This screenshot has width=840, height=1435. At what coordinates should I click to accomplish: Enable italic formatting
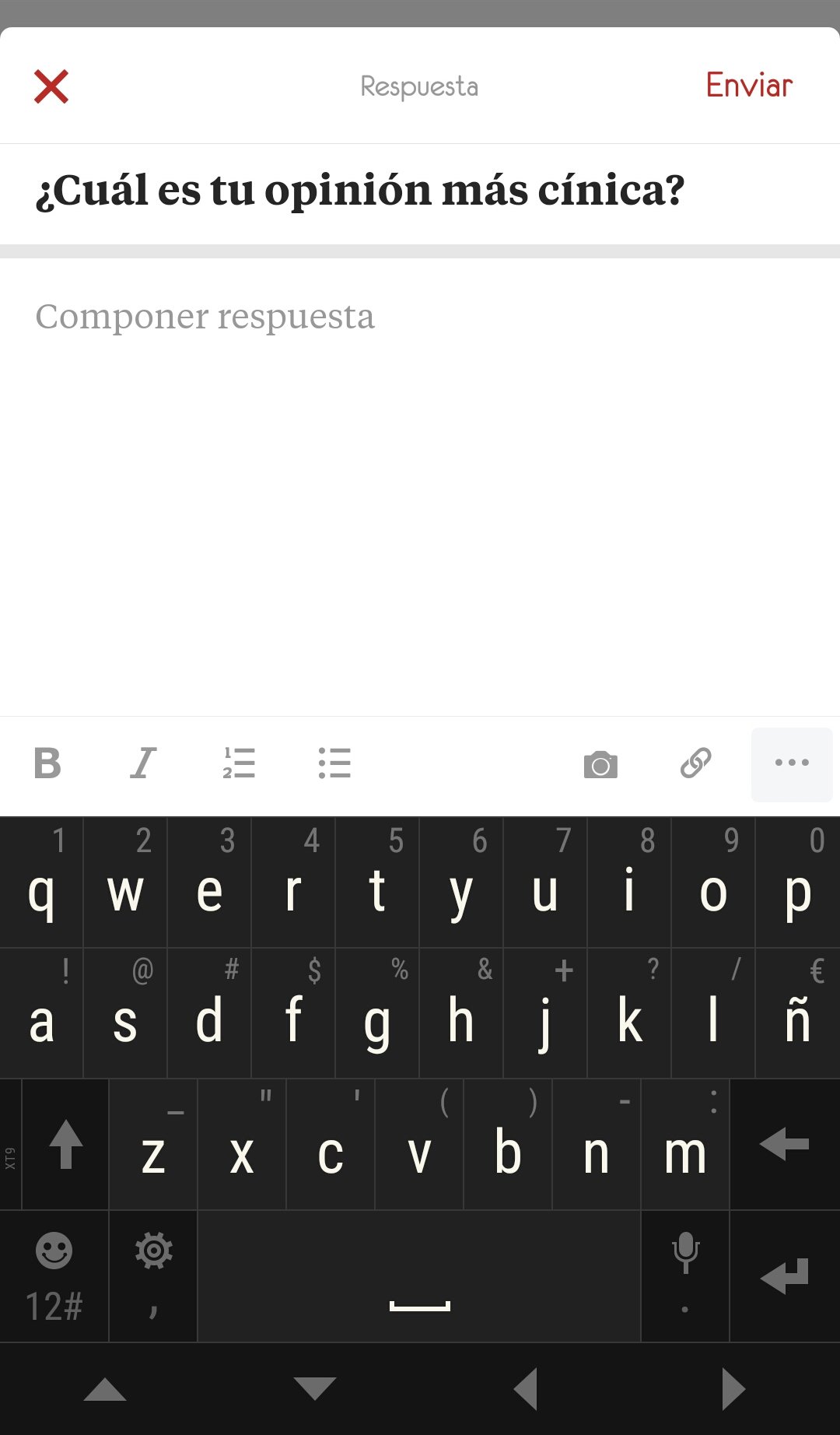[143, 763]
